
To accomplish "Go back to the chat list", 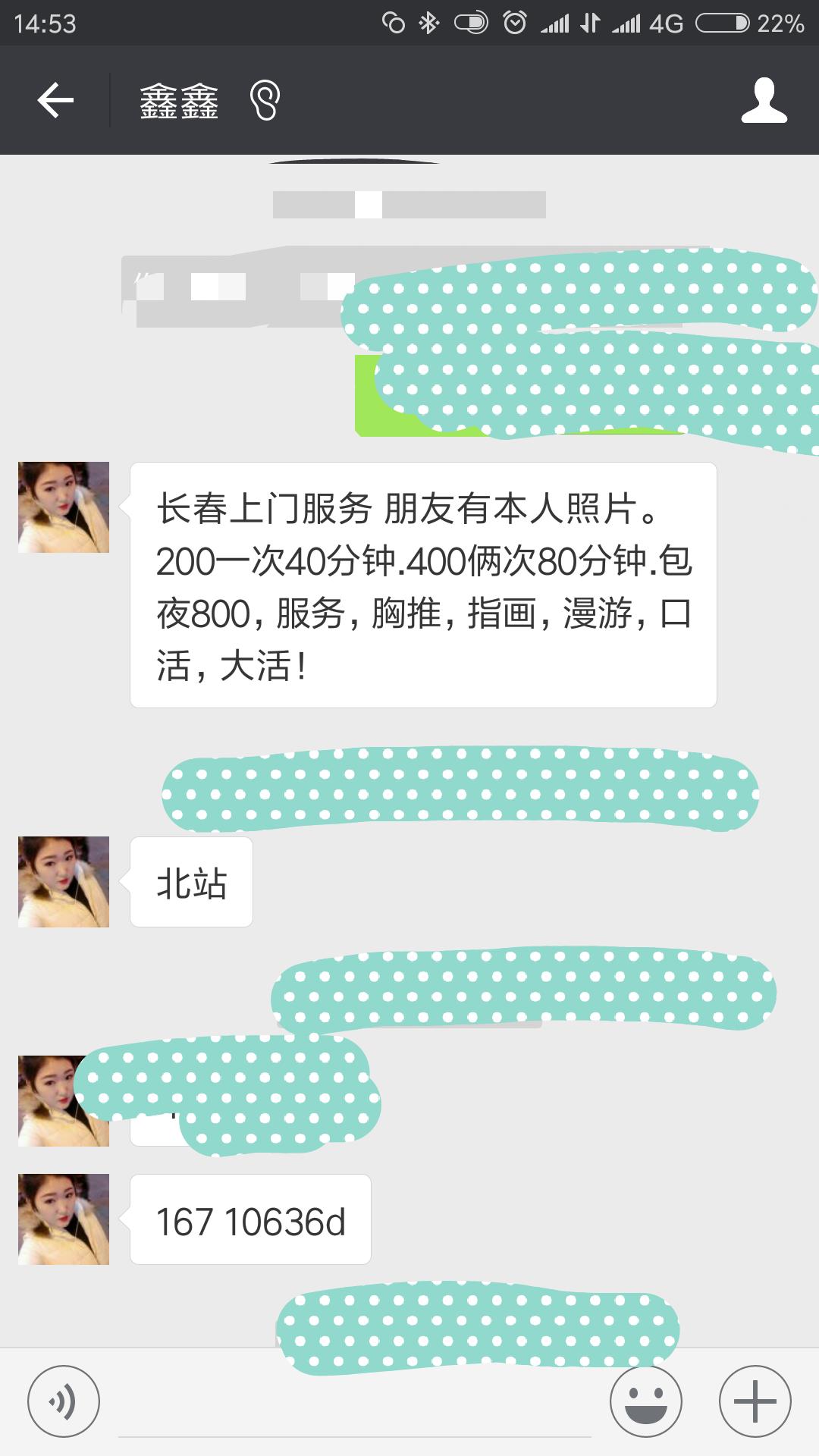I will point(55,100).
